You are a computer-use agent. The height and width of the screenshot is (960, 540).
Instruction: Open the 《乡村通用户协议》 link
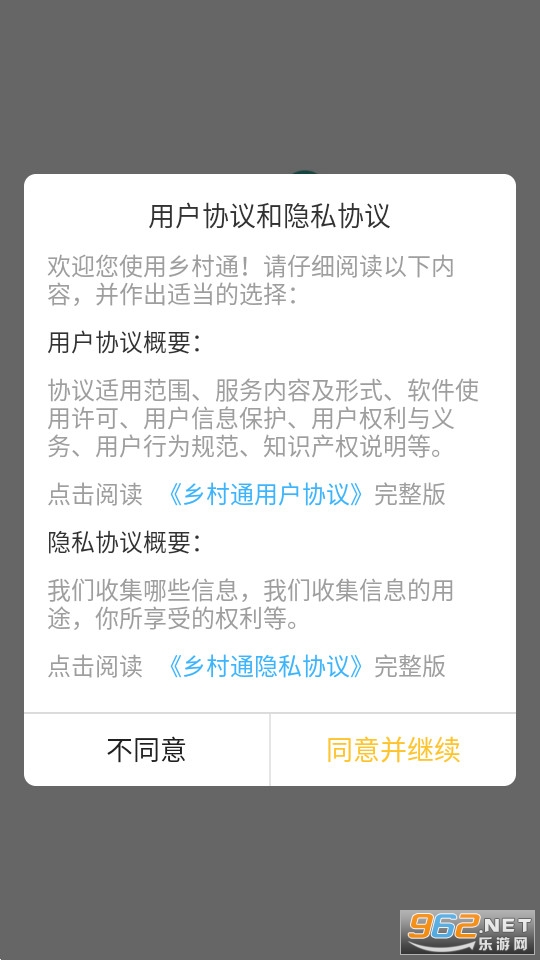pos(266,495)
